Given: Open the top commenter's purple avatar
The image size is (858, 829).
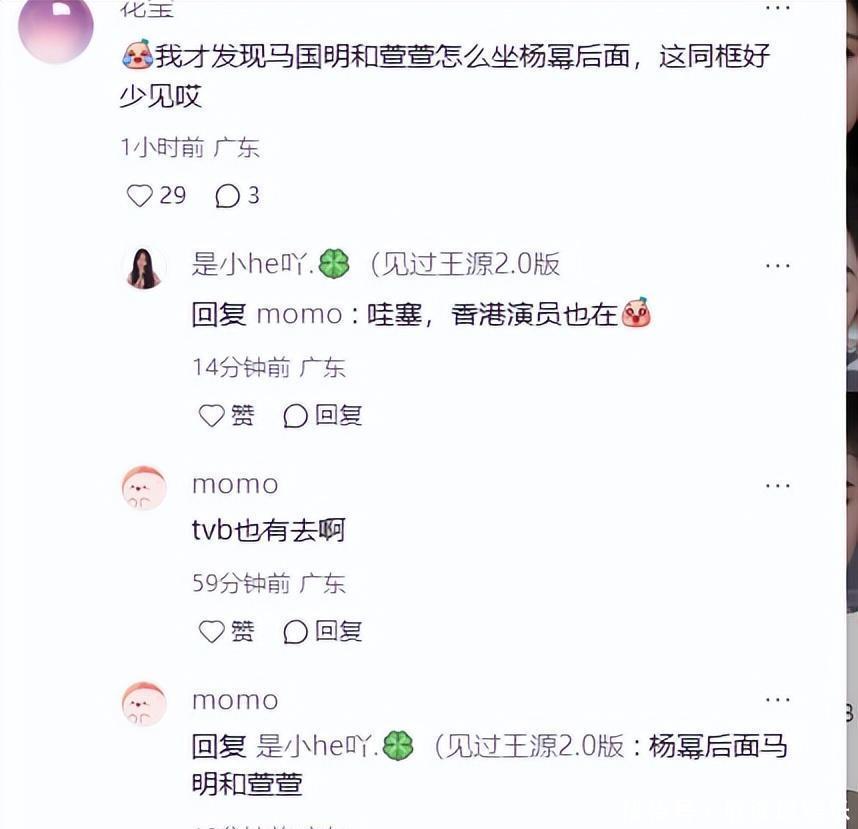Looking at the screenshot, I should (x=56, y=28).
